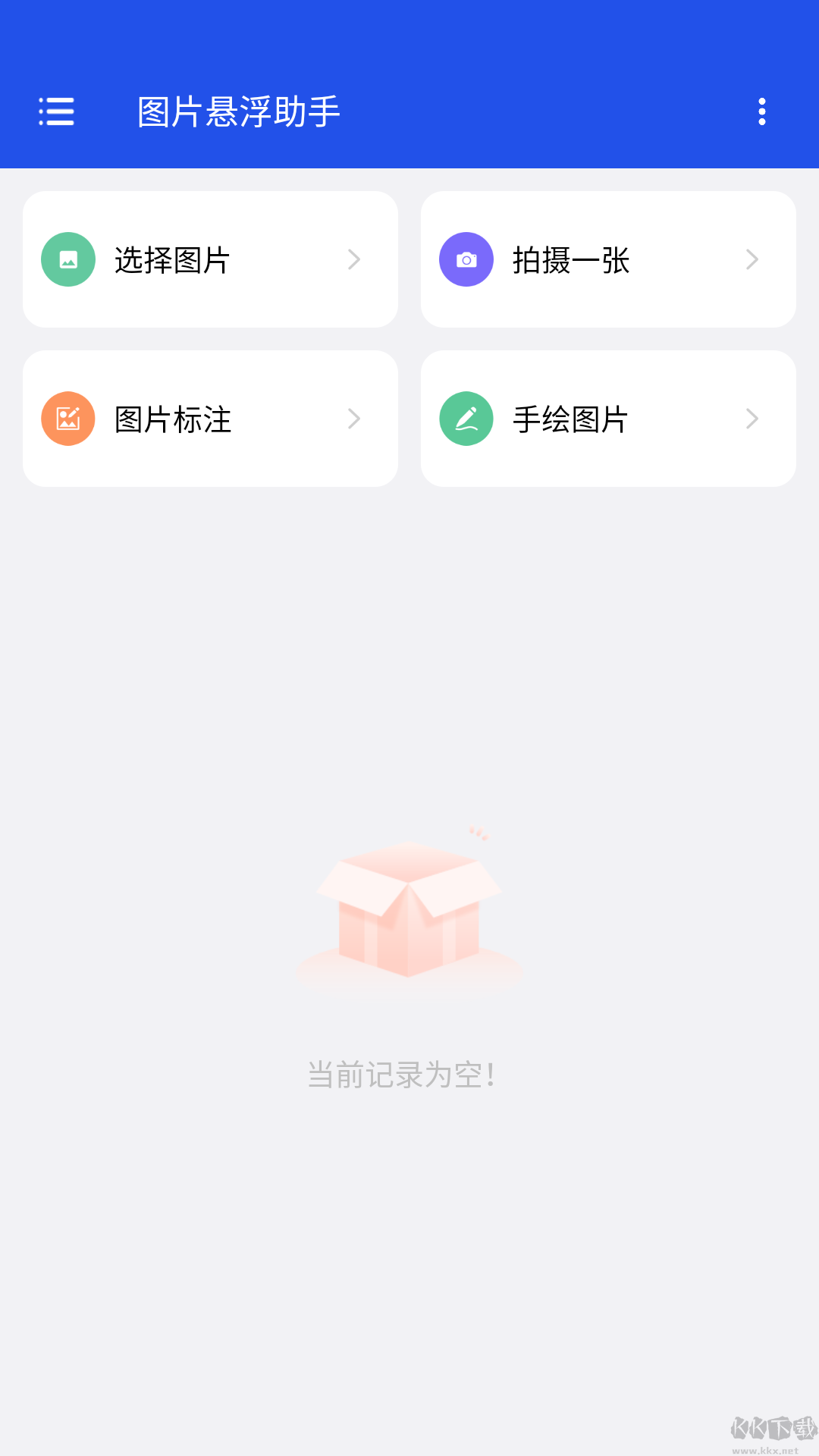Click the blue header bar
The image size is (819, 1456).
pos(409,83)
